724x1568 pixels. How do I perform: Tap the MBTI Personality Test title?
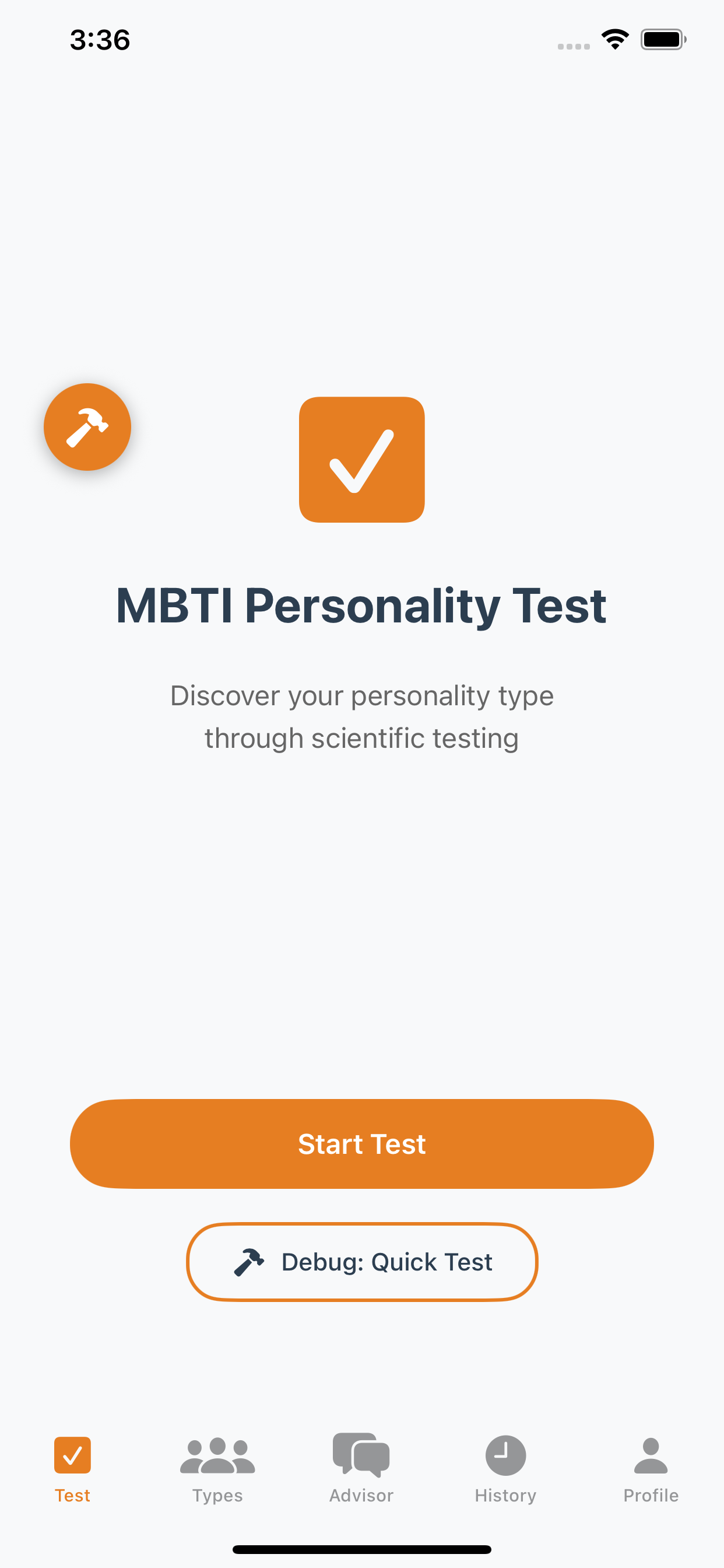coord(361,604)
